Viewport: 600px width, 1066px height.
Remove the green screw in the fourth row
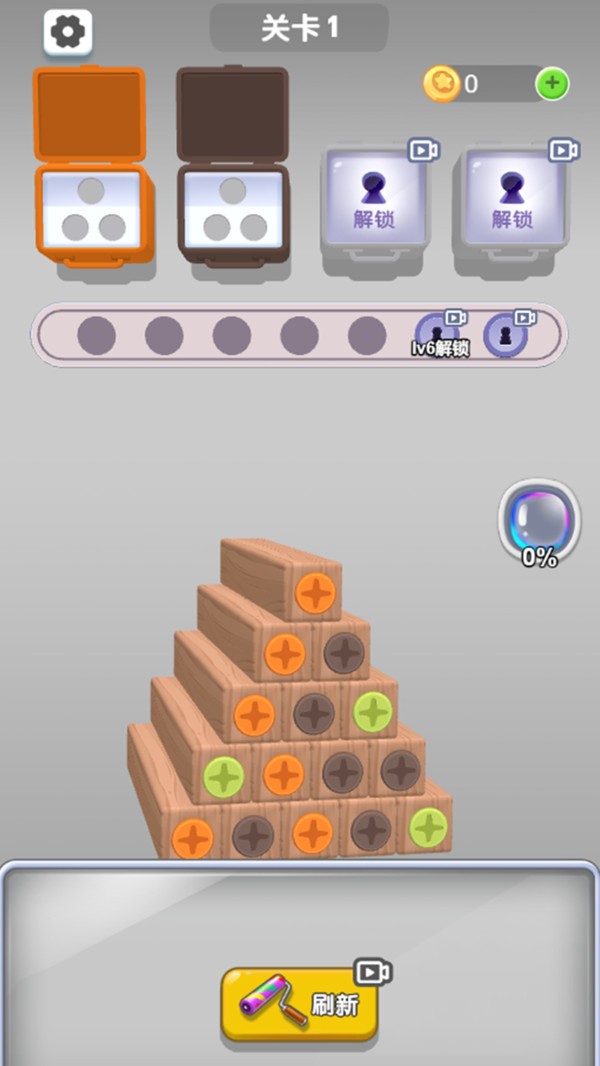point(223,775)
